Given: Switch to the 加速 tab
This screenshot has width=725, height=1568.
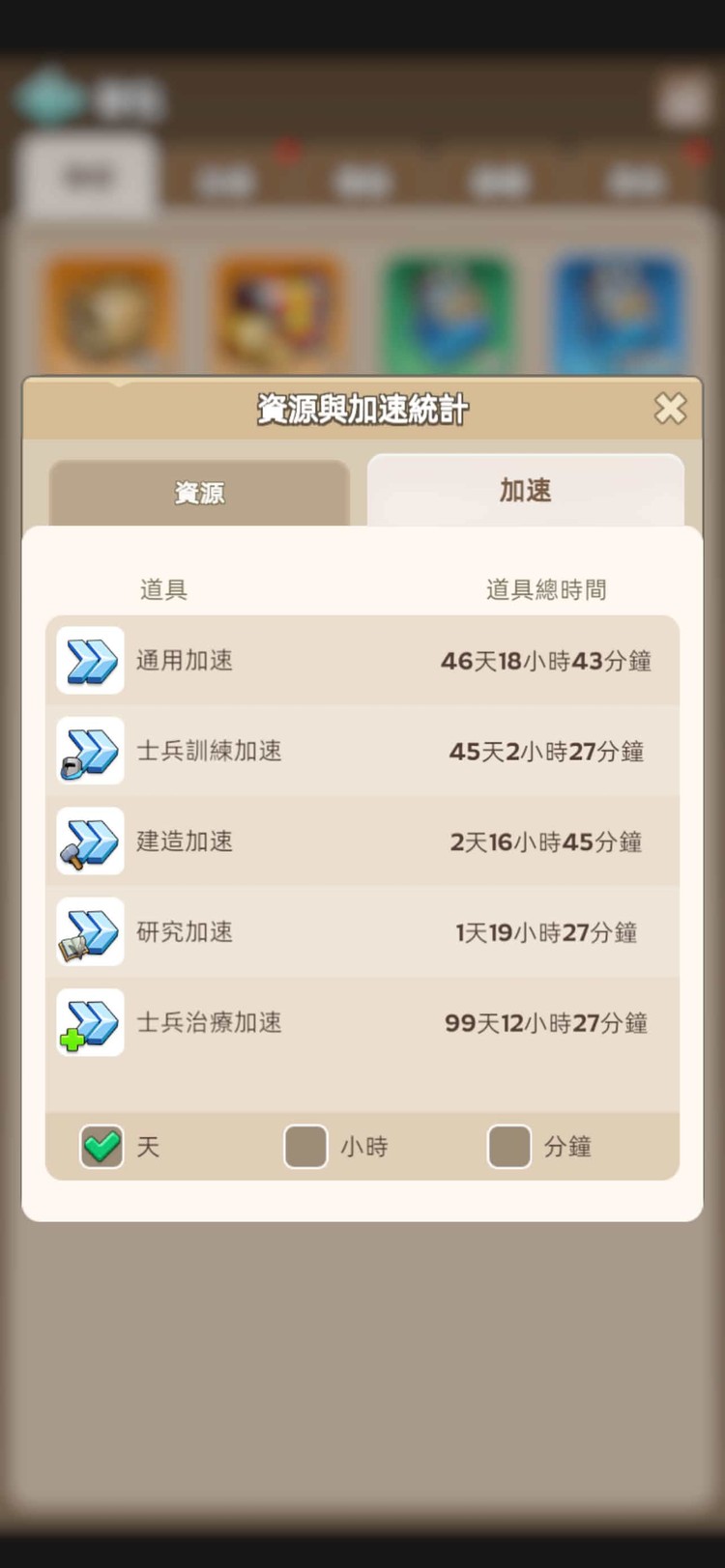Looking at the screenshot, I should [x=525, y=491].
